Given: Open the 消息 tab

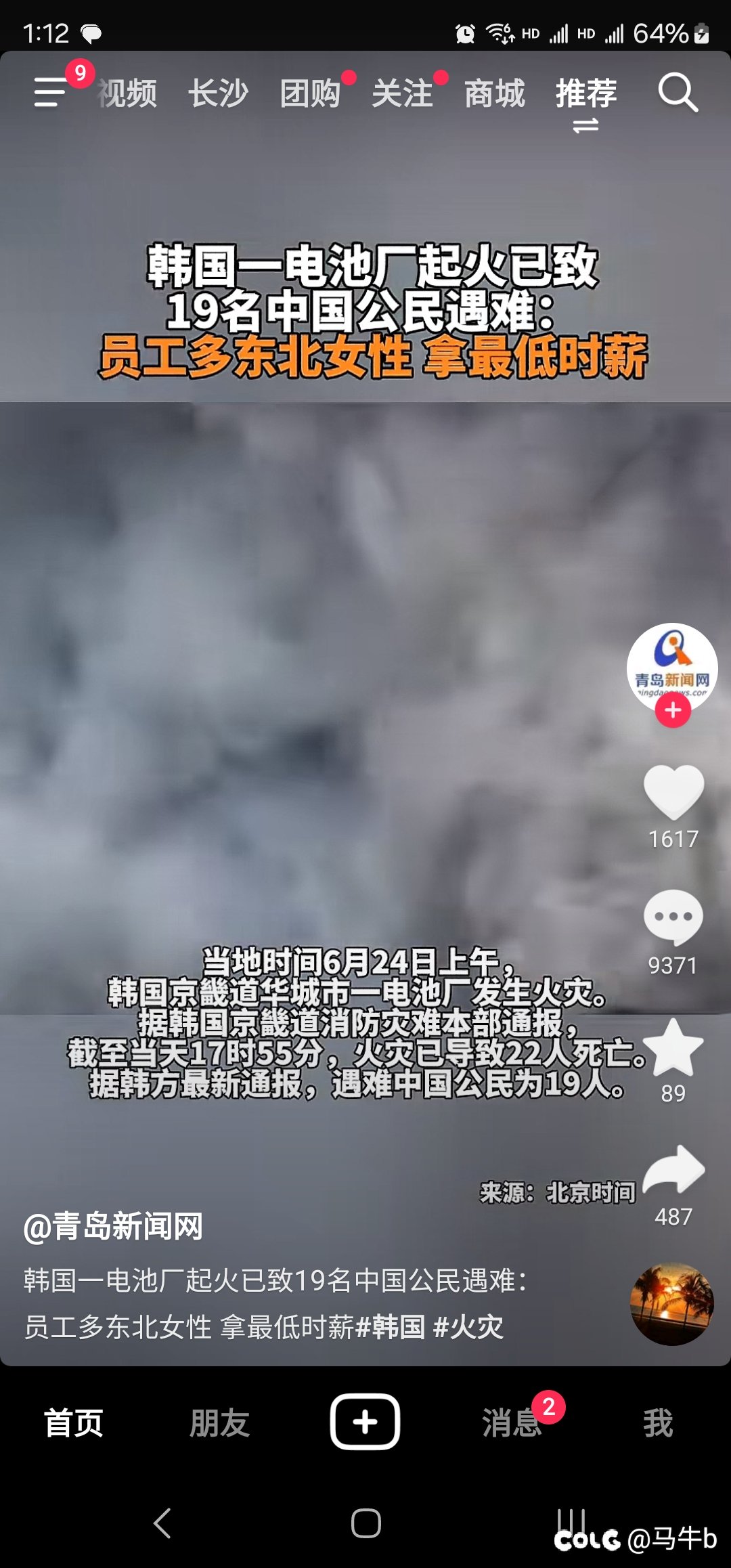Looking at the screenshot, I should click(x=511, y=1422).
